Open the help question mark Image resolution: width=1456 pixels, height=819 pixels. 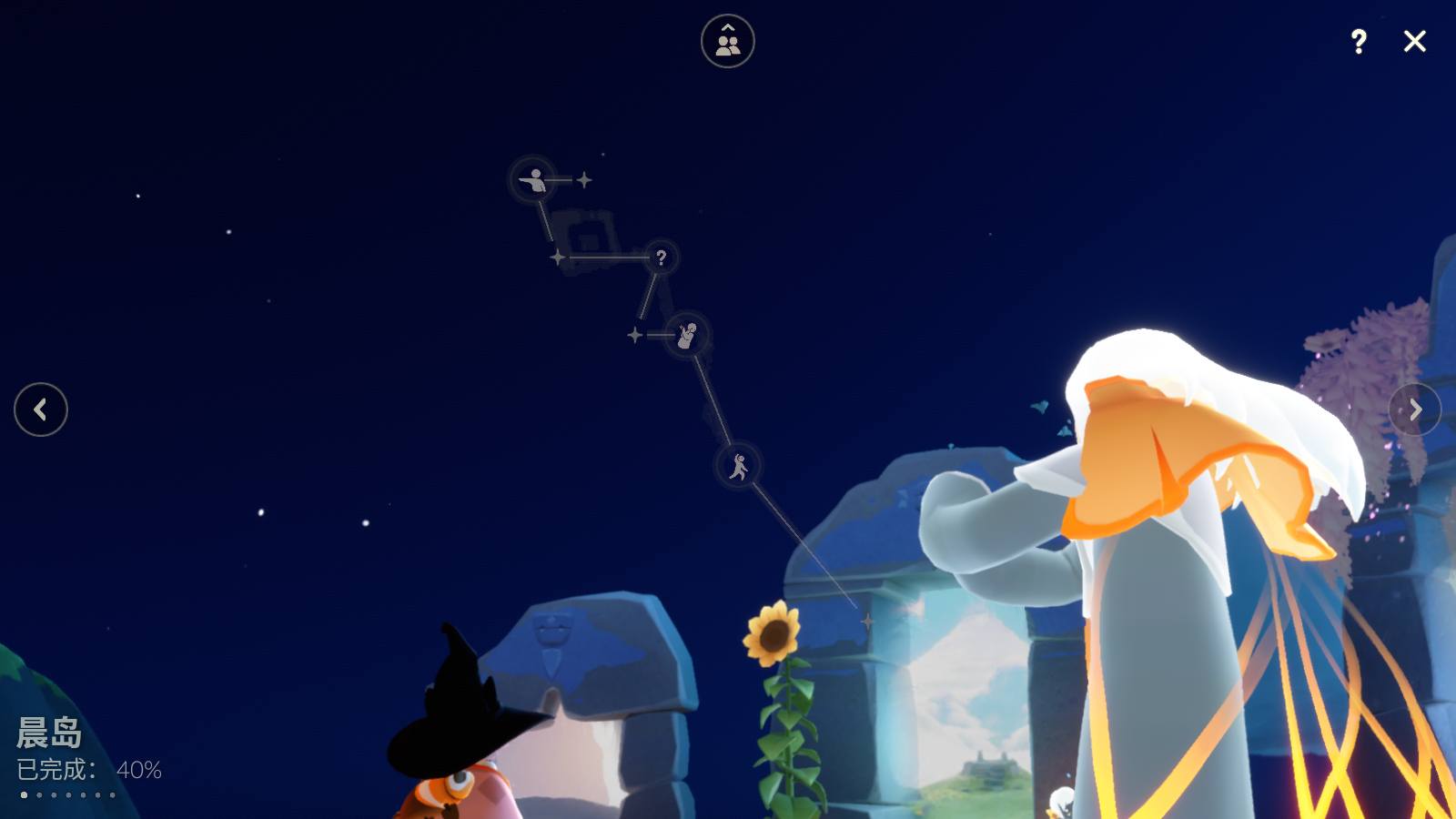pyautogui.click(x=1359, y=41)
